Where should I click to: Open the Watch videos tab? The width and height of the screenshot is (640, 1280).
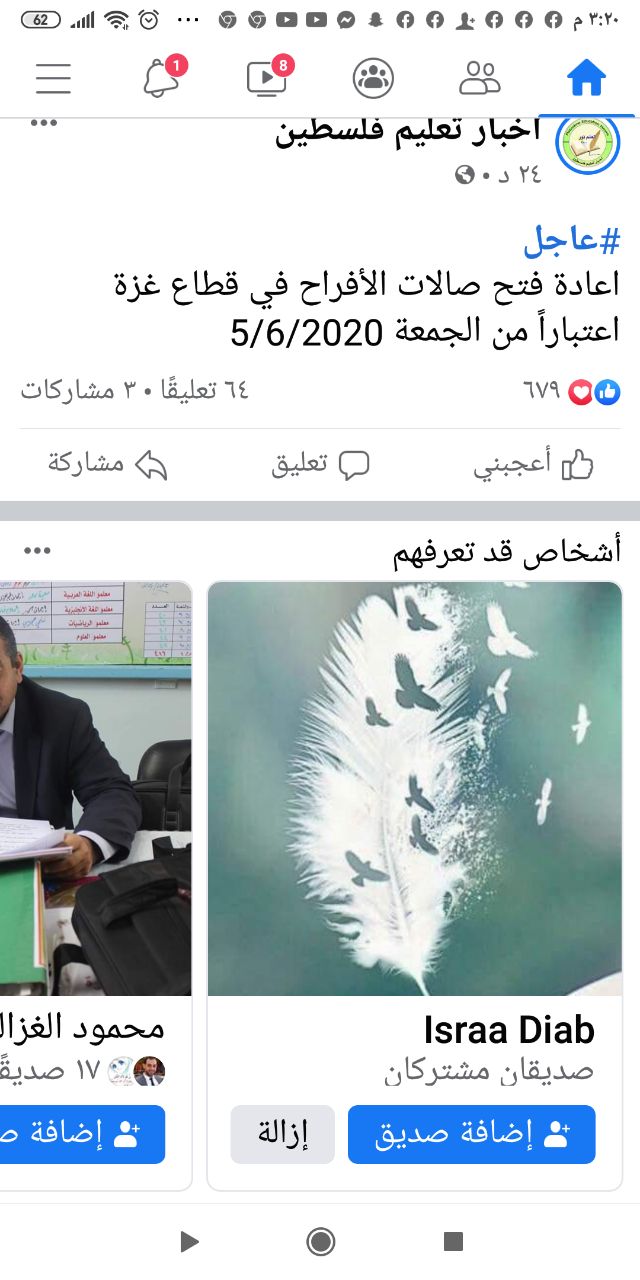click(267, 78)
